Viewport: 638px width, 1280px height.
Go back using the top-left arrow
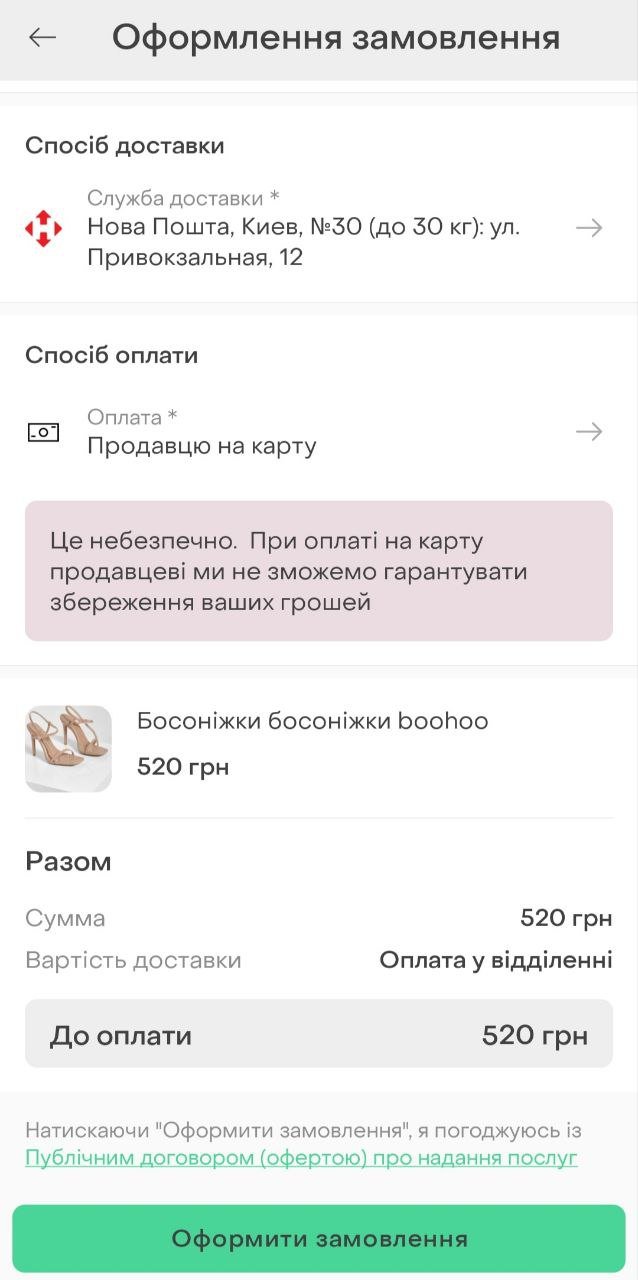(x=42, y=38)
